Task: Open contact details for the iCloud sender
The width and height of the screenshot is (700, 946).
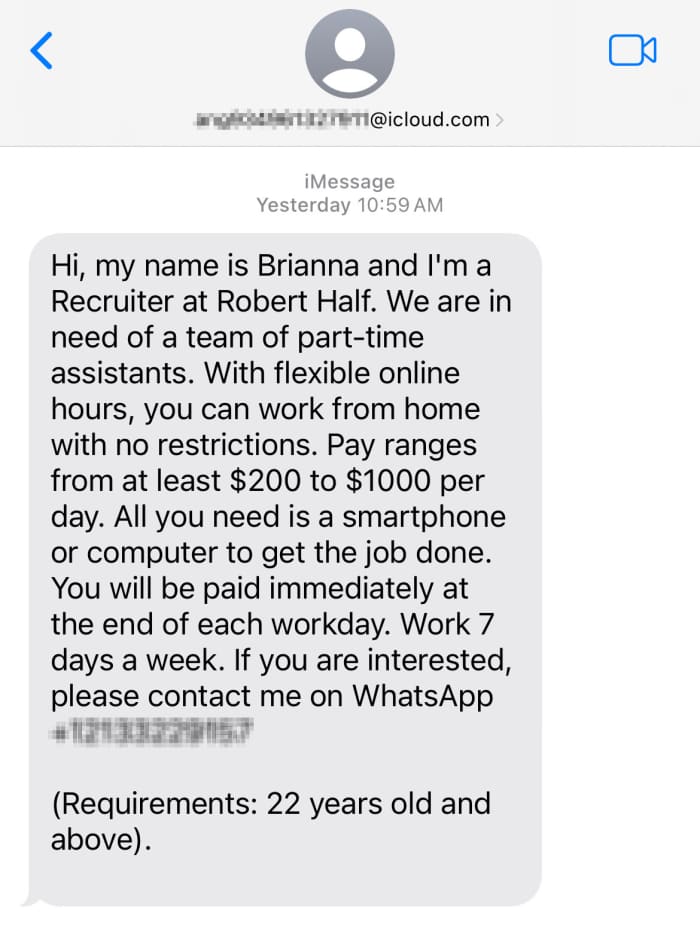Action: pos(350,120)
